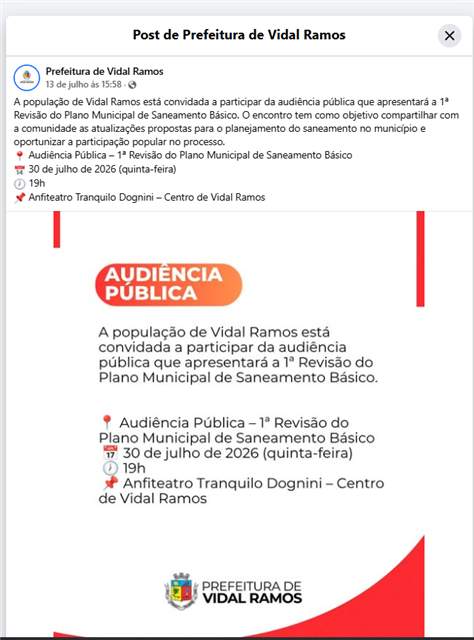Image resolution: width=474 pixels, height=640 pixels.
Task: Open Prefeitura de Vidal Ramos profile picture
Action: tap(27, 77)
